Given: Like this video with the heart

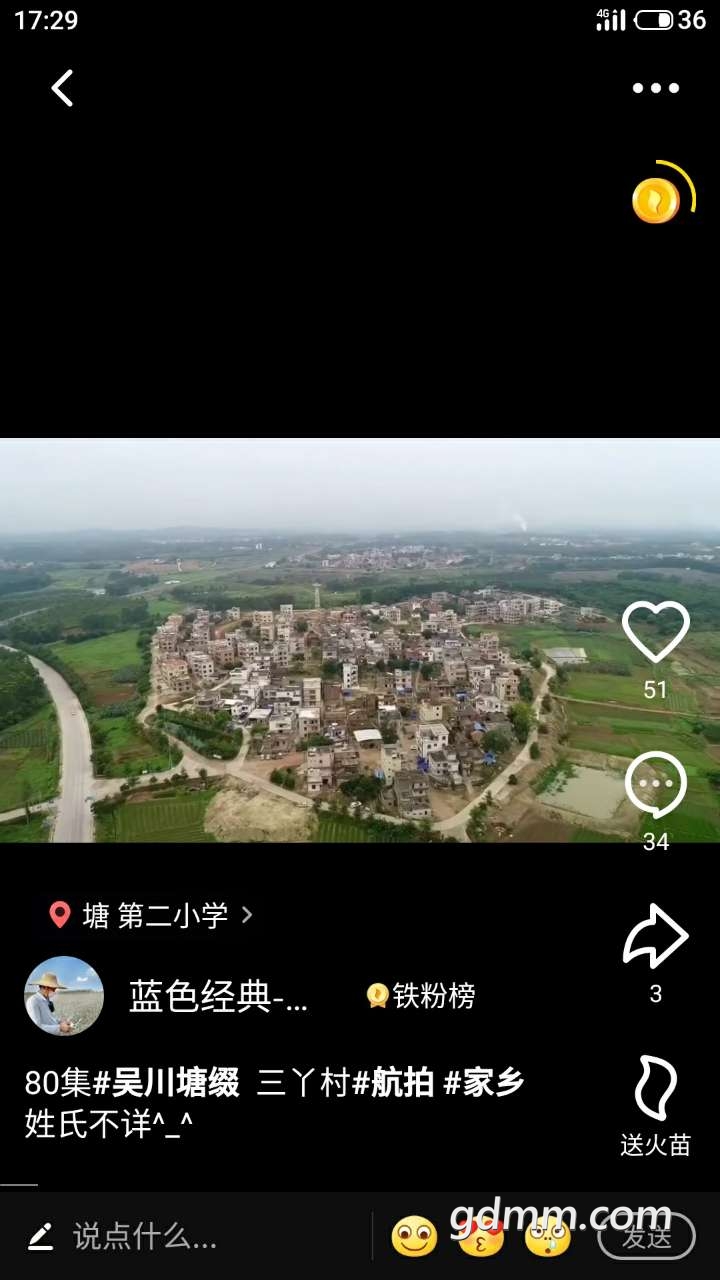Looking at the screenshot, I should tap(655, 634).
